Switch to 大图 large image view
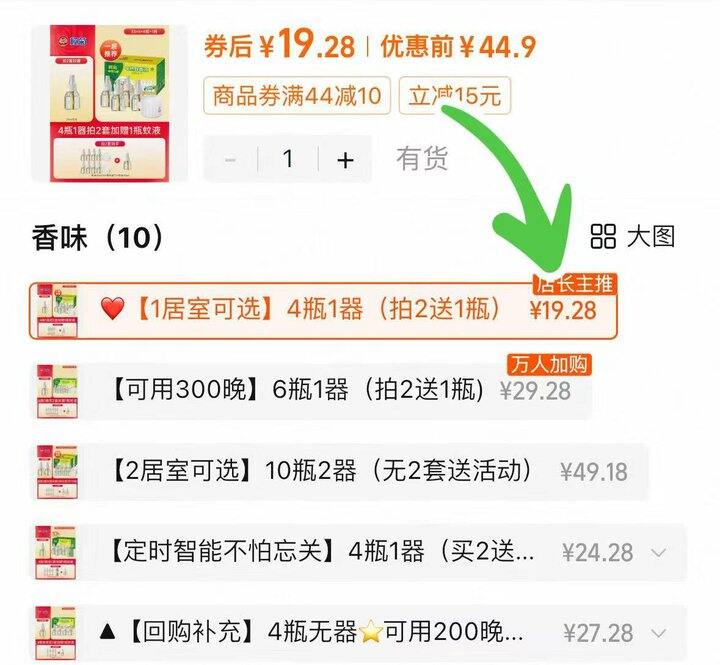 point(633,237)
